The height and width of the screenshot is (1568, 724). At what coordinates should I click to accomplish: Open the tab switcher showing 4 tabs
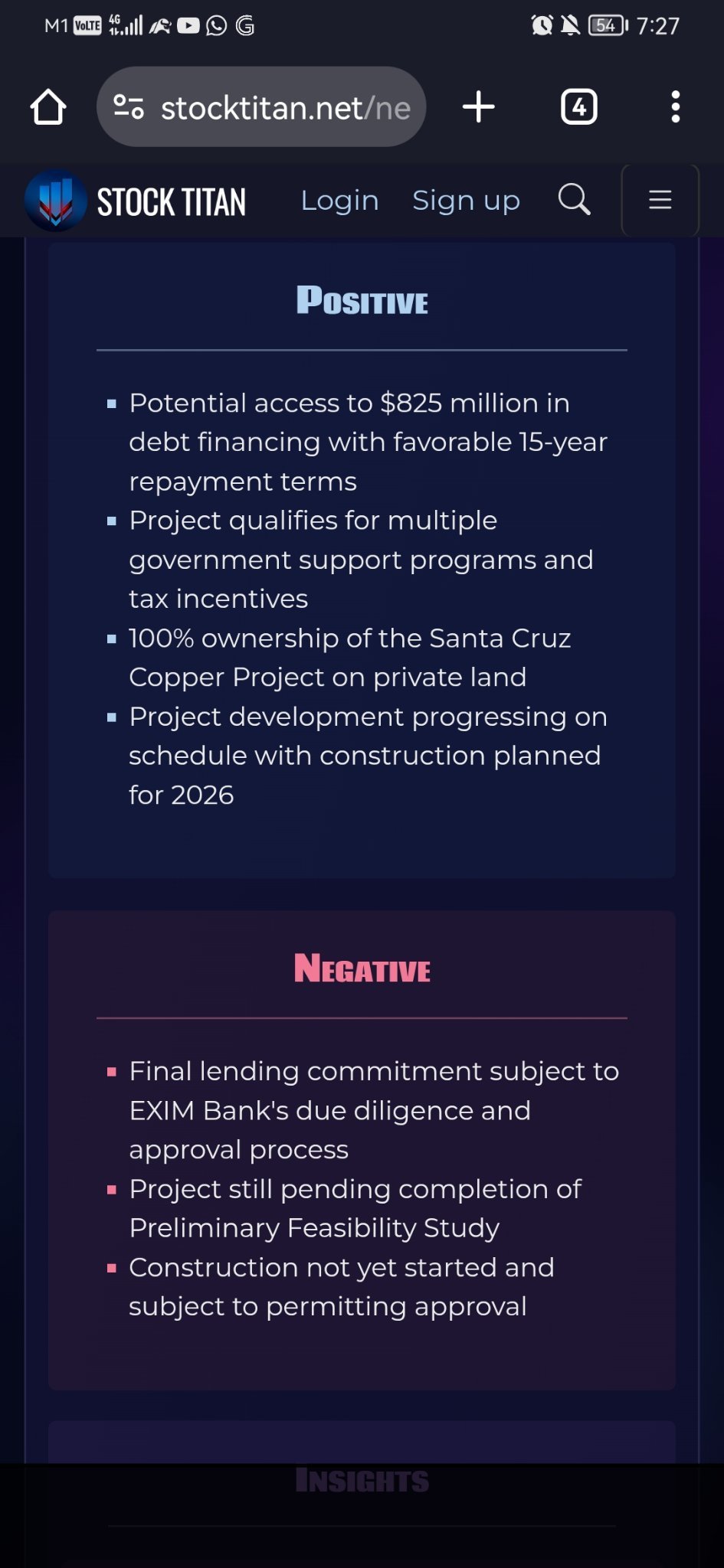pyautogui.click(x=579, y=107)
